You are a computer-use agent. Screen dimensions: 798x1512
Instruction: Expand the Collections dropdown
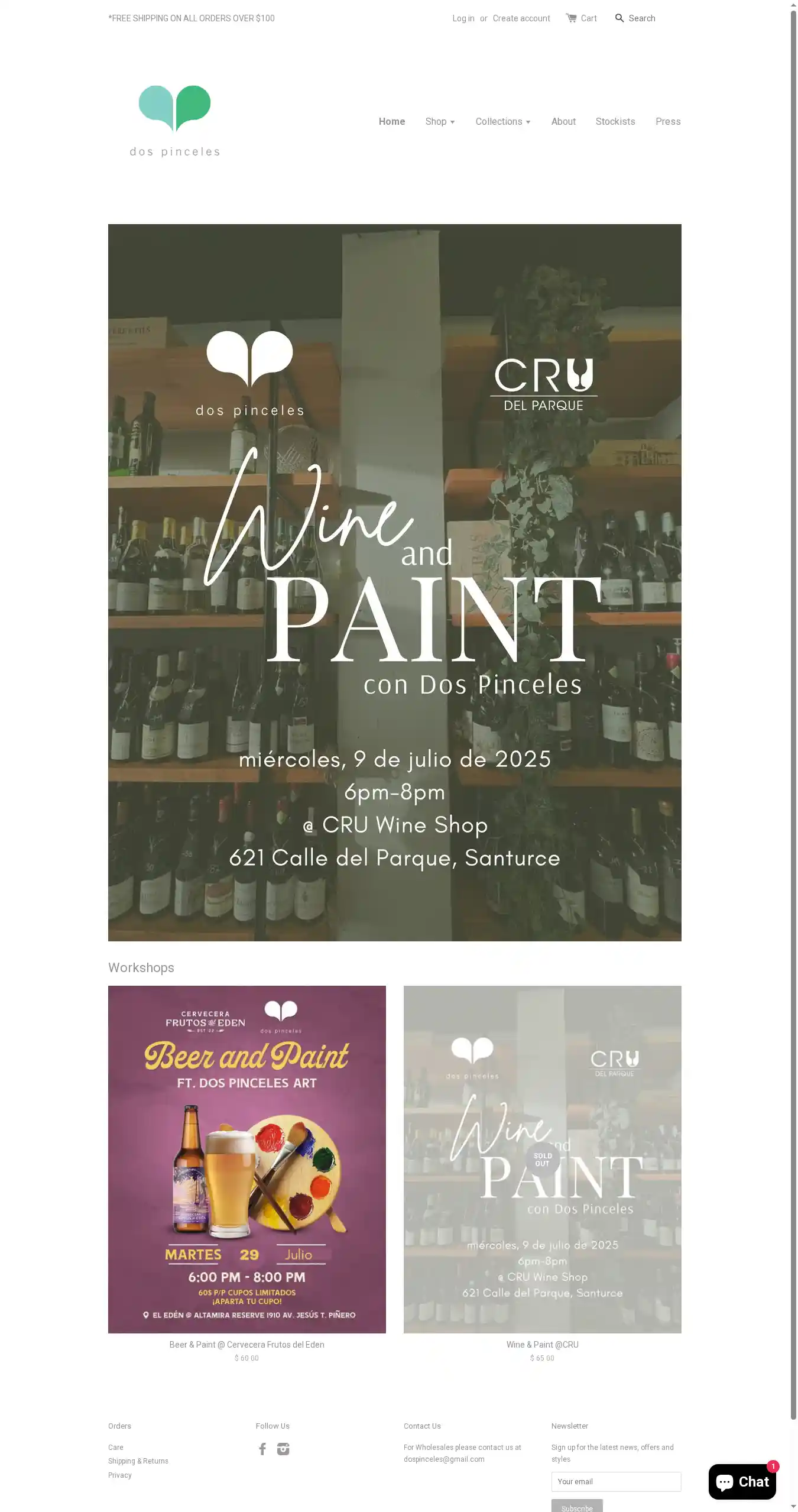click(x=502, y=121)
